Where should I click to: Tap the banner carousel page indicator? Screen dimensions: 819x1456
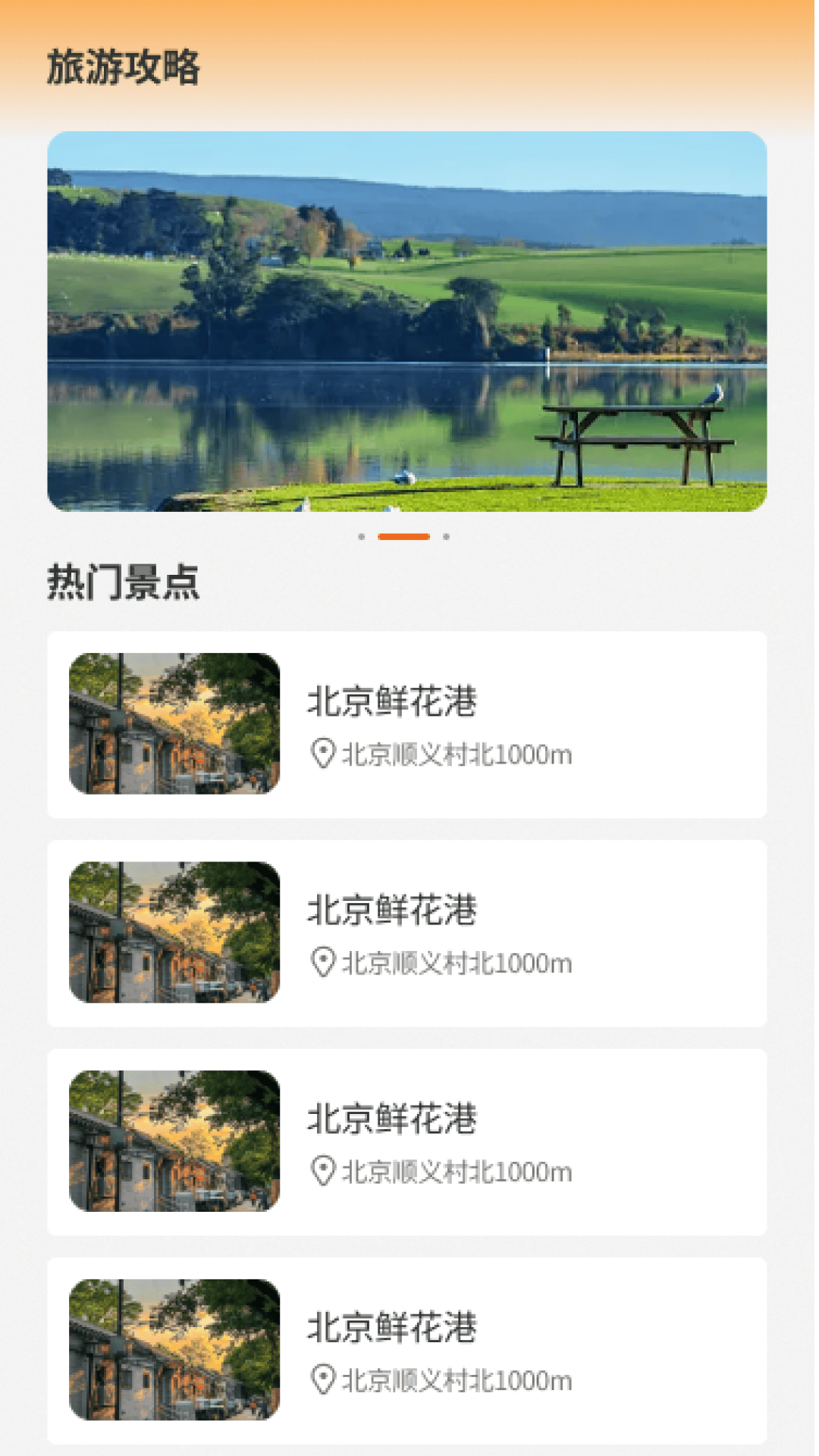tap(404, 537)
